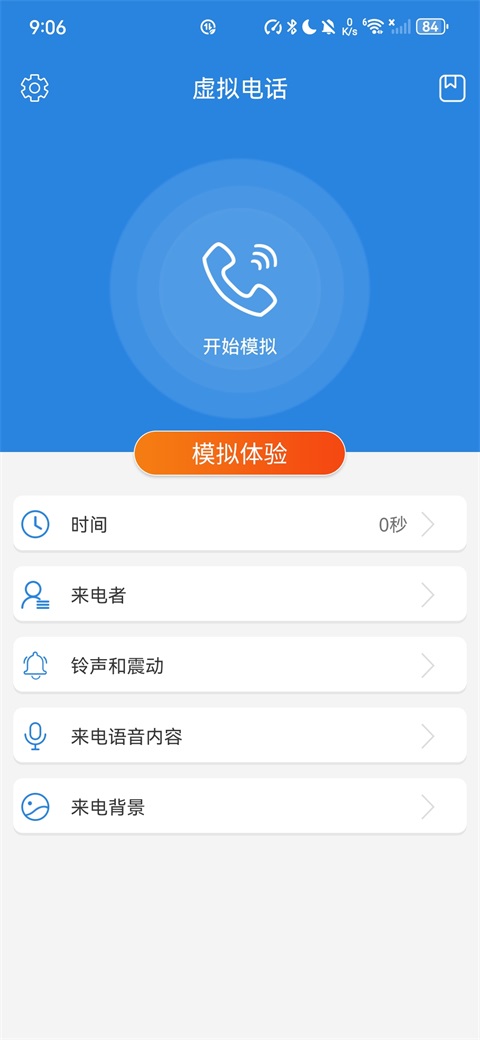Choose a 来电背景 call background
480x1040 pixels.
[x=240, y=807]
